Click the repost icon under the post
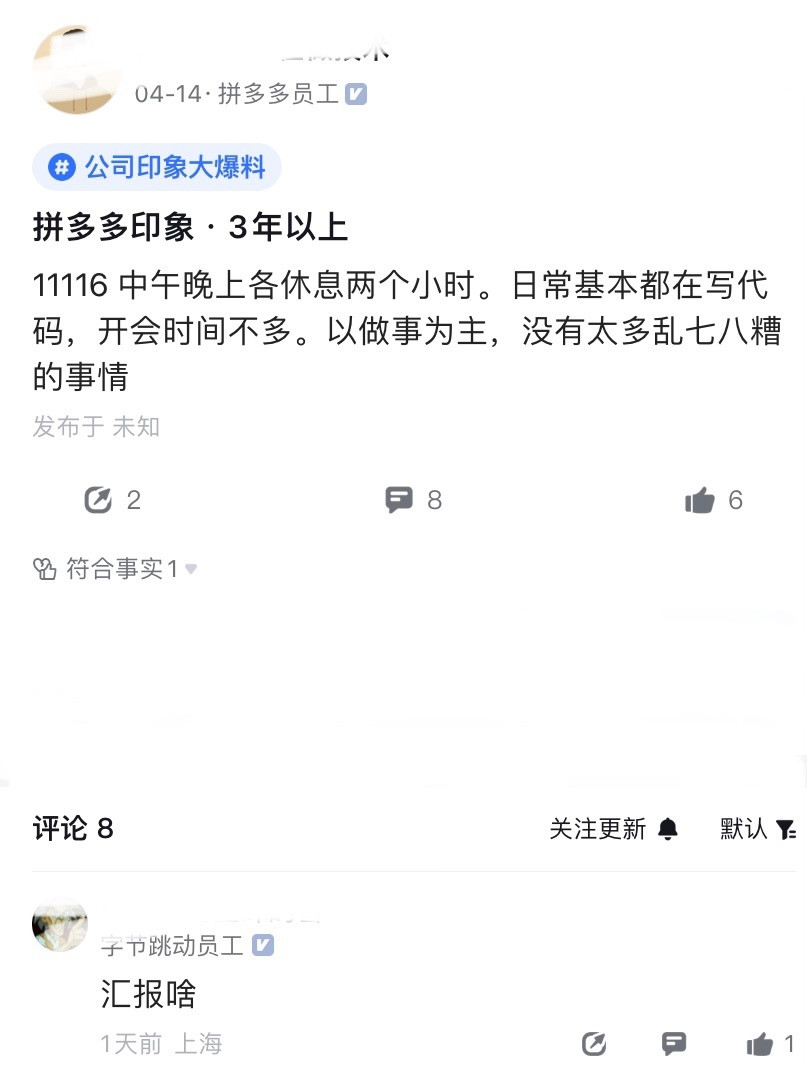The height and width of the screenshot is (1068, 807). (99, 500)
